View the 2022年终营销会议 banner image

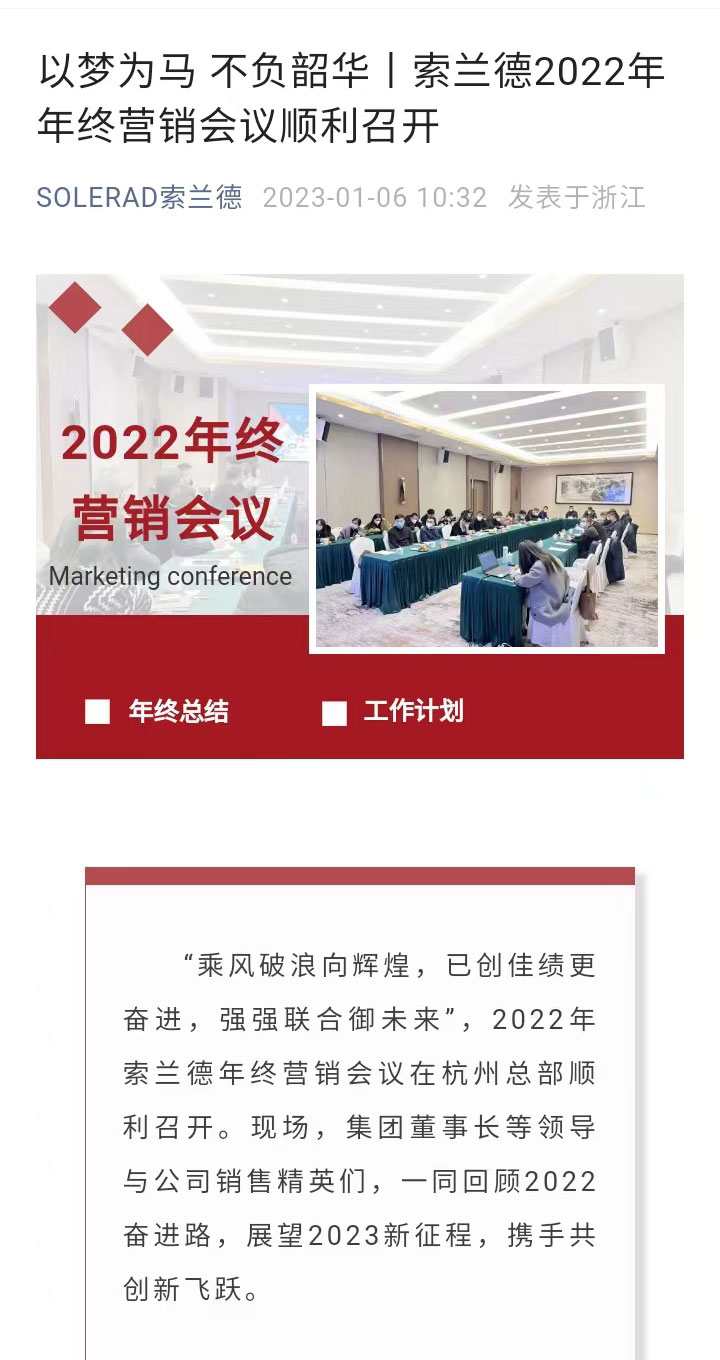(x=360, y=516)
